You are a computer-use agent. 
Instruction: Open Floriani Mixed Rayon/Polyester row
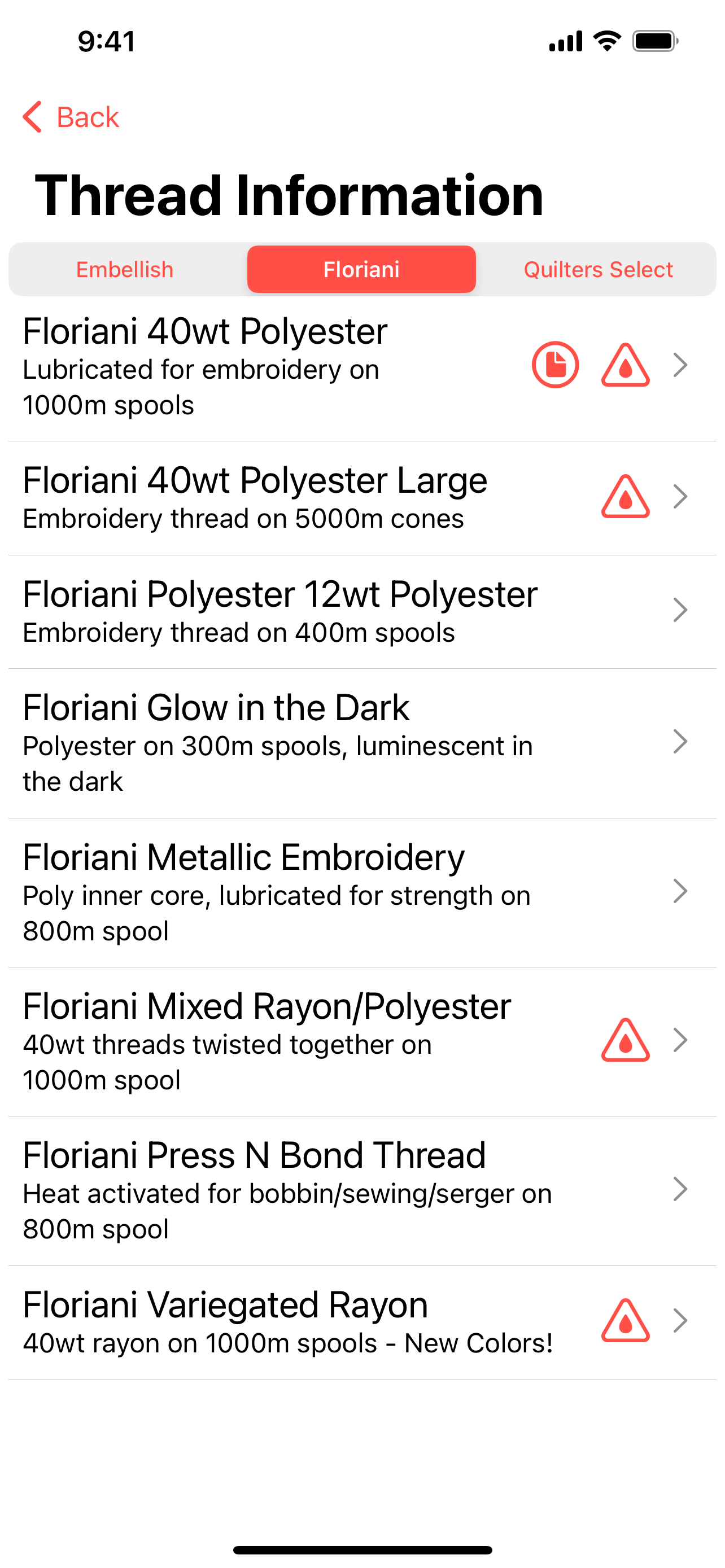362,1041
